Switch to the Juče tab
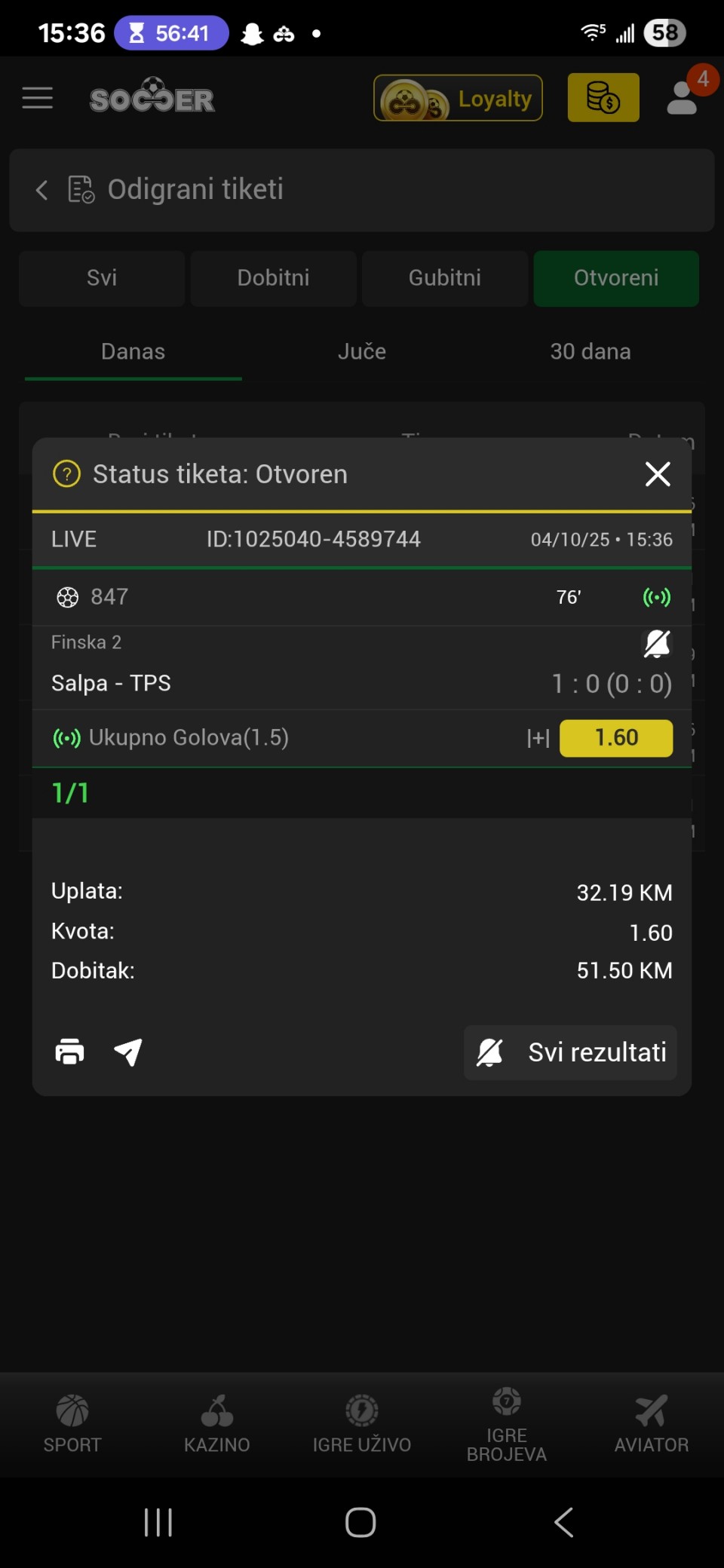This screenshot has width=724, height=1568. tap(362, 351)
